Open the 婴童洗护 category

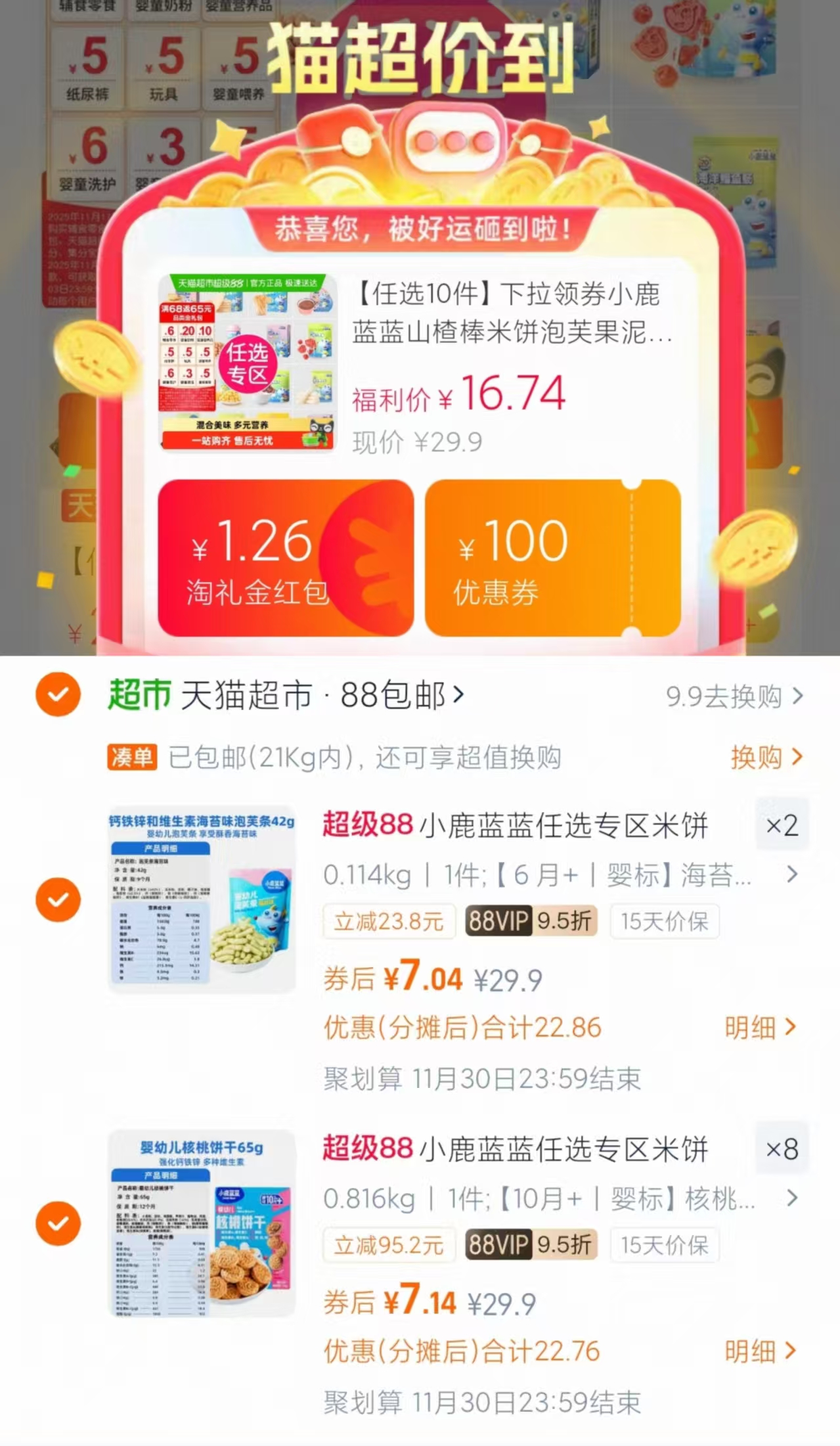[x=87, y=154]
